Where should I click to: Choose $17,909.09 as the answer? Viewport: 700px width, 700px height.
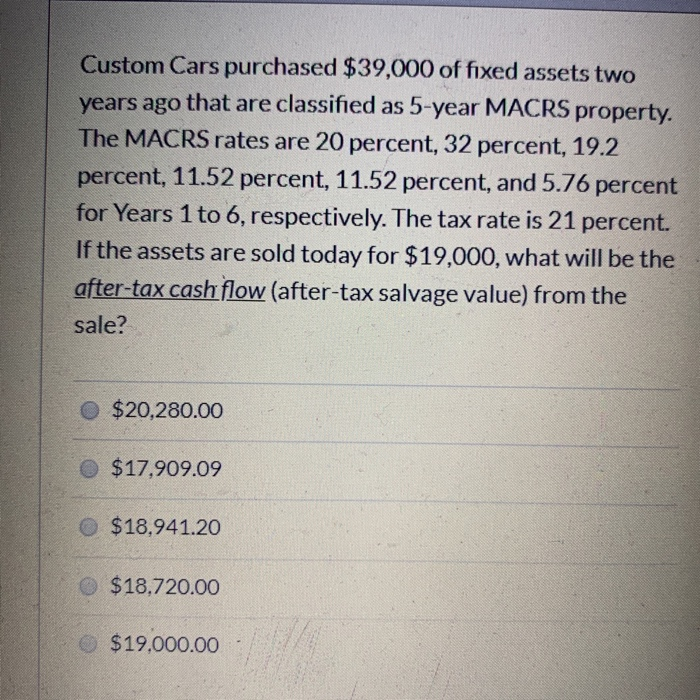click(x=92, y=468)
